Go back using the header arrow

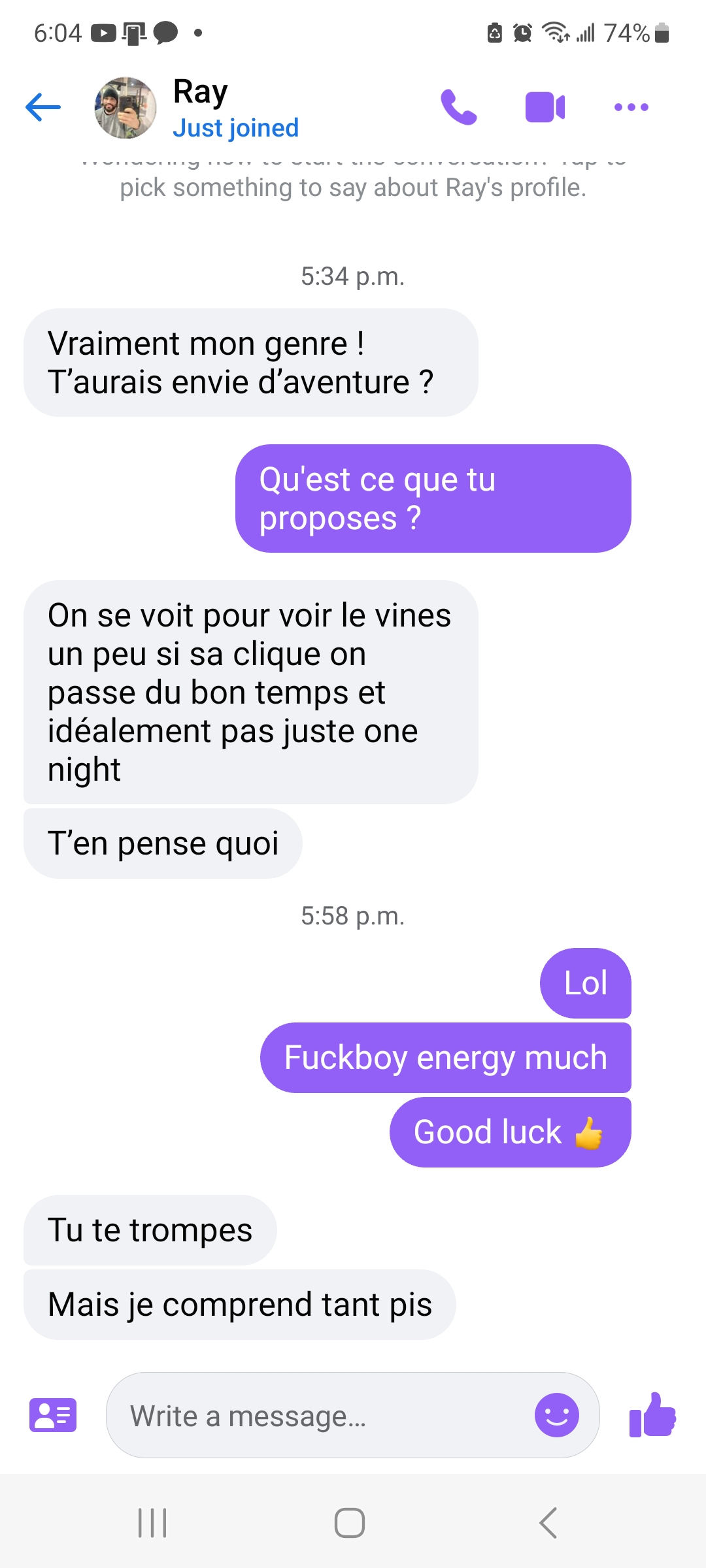[x=43, y=107]
